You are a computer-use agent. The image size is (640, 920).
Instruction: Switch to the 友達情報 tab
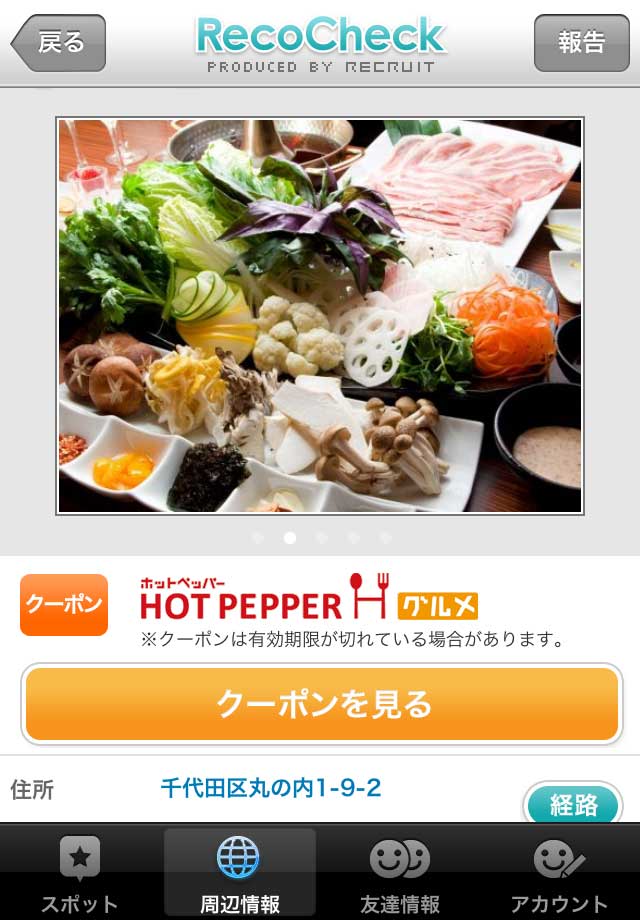(399, 875)
